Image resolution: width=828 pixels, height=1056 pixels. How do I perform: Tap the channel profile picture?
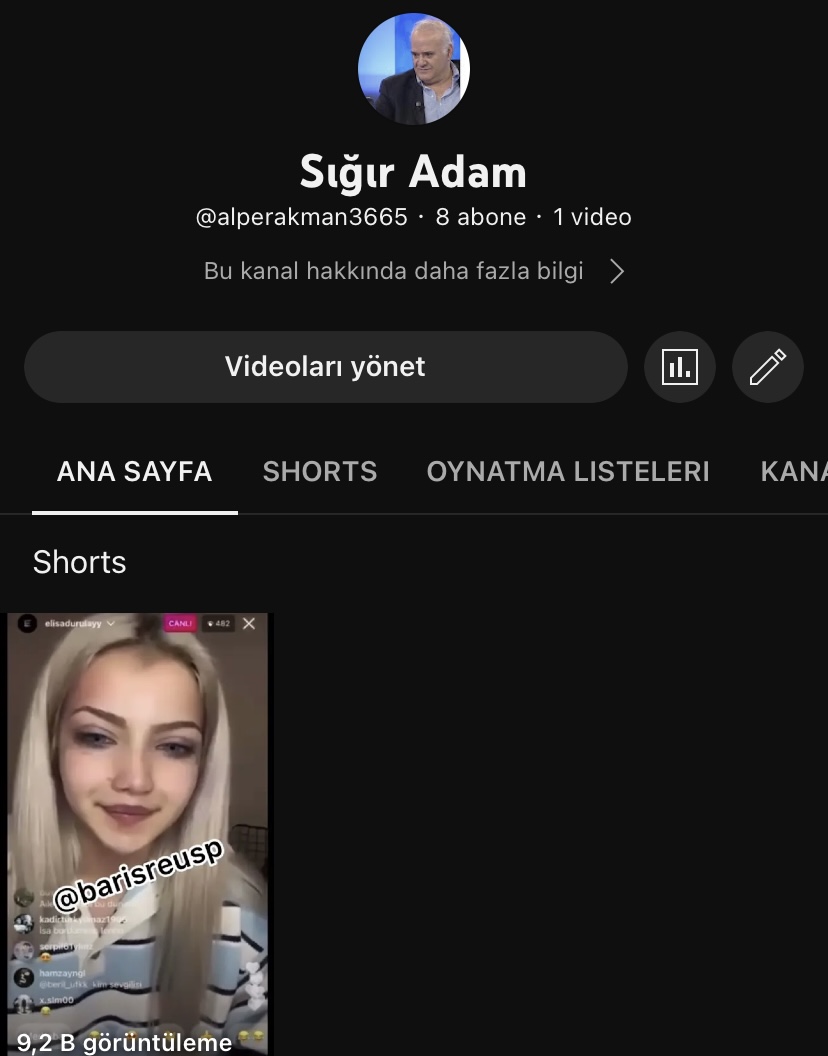tap(413, 69)
